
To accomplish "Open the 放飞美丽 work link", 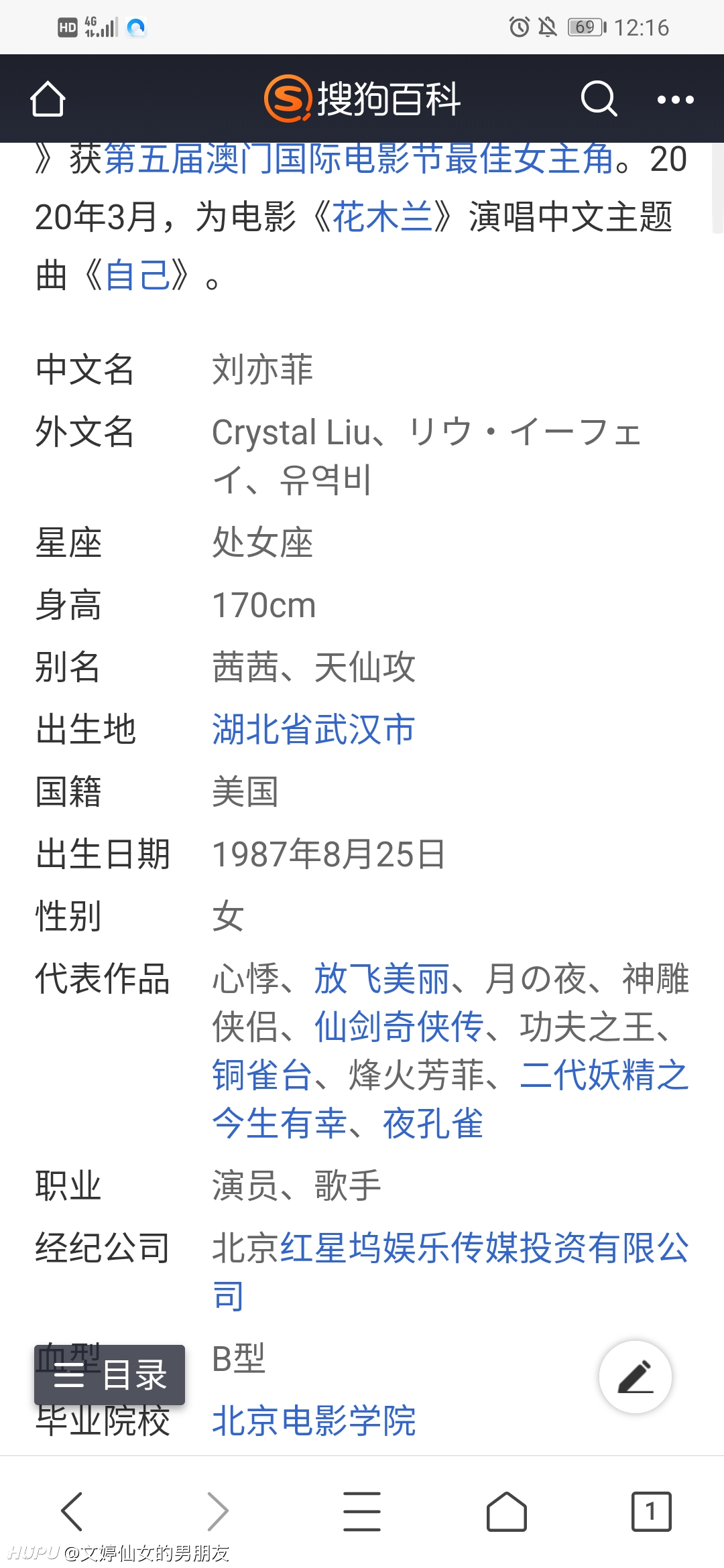I will (382, 979).
